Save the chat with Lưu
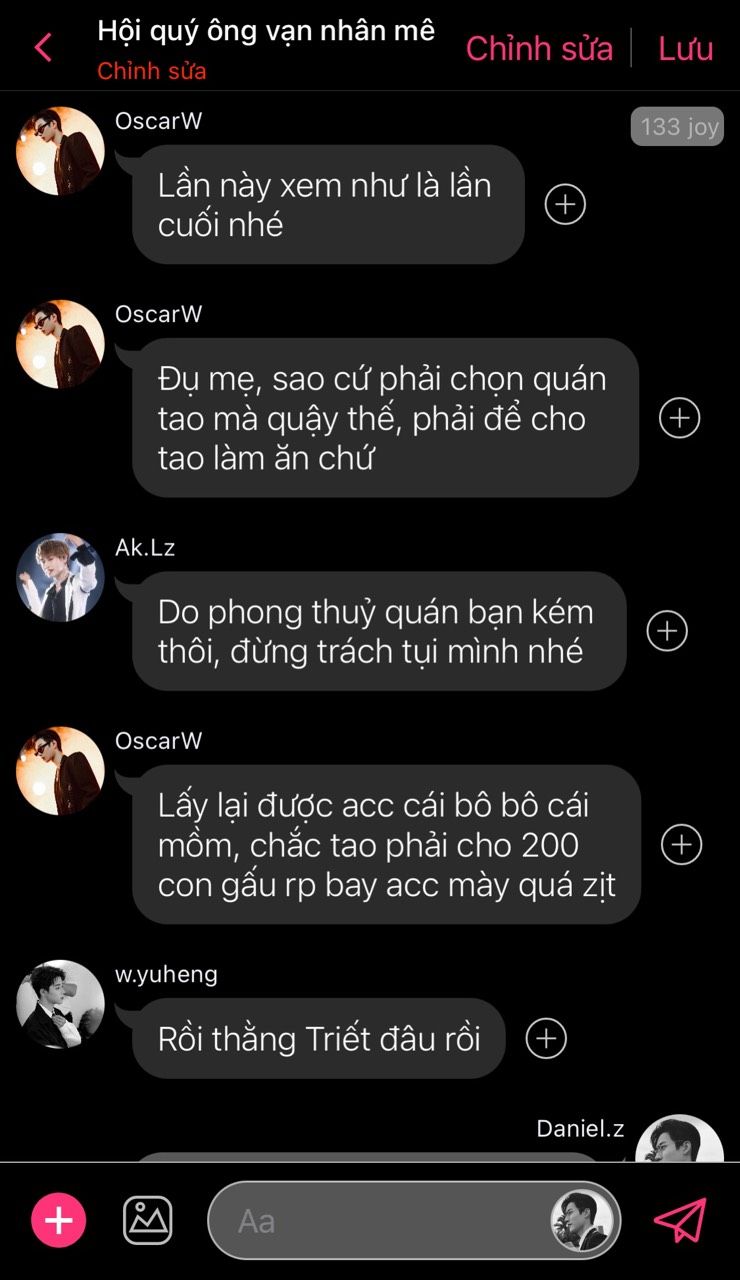Image resolution: width=740 pixels, height=1280 pixels. [x=686, y=48]
